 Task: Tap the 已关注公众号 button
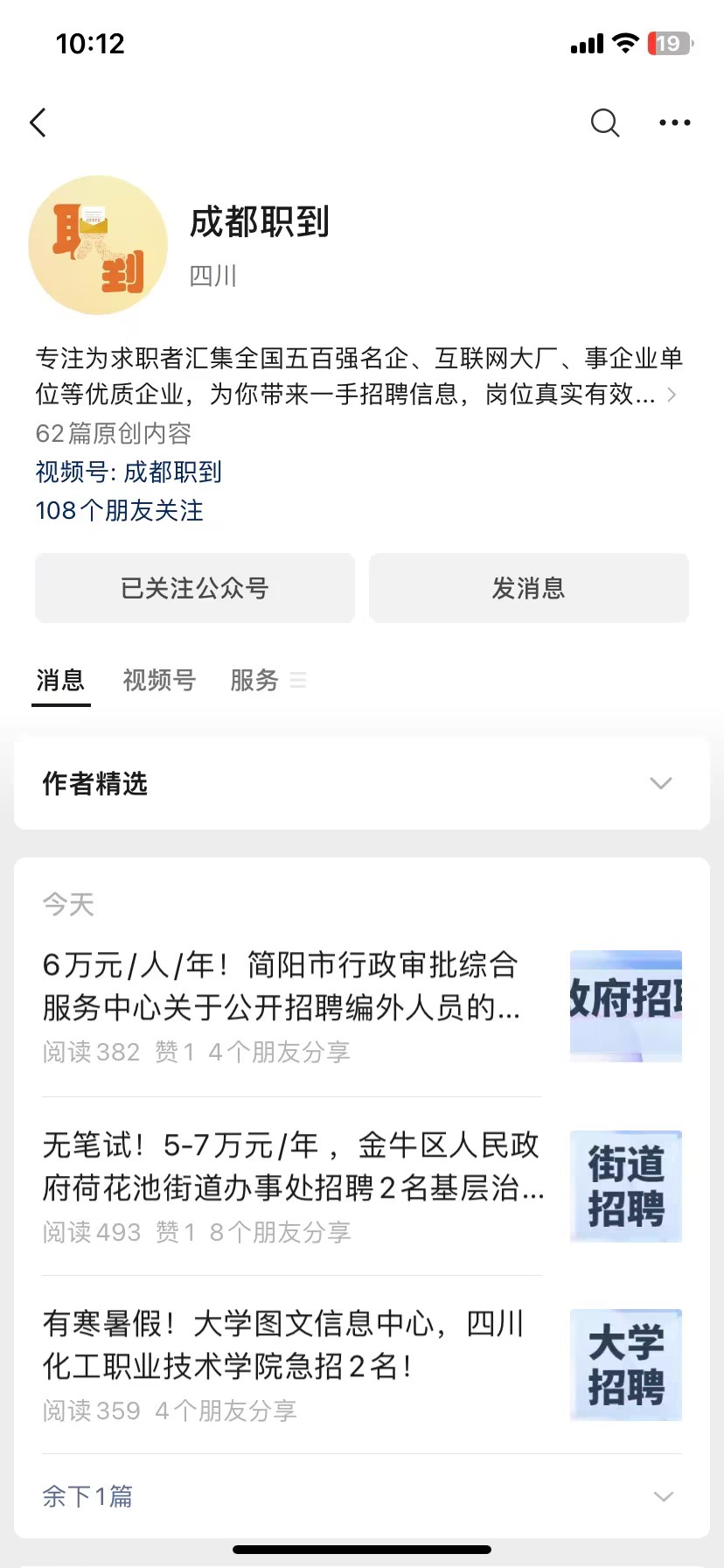(195, 588)
